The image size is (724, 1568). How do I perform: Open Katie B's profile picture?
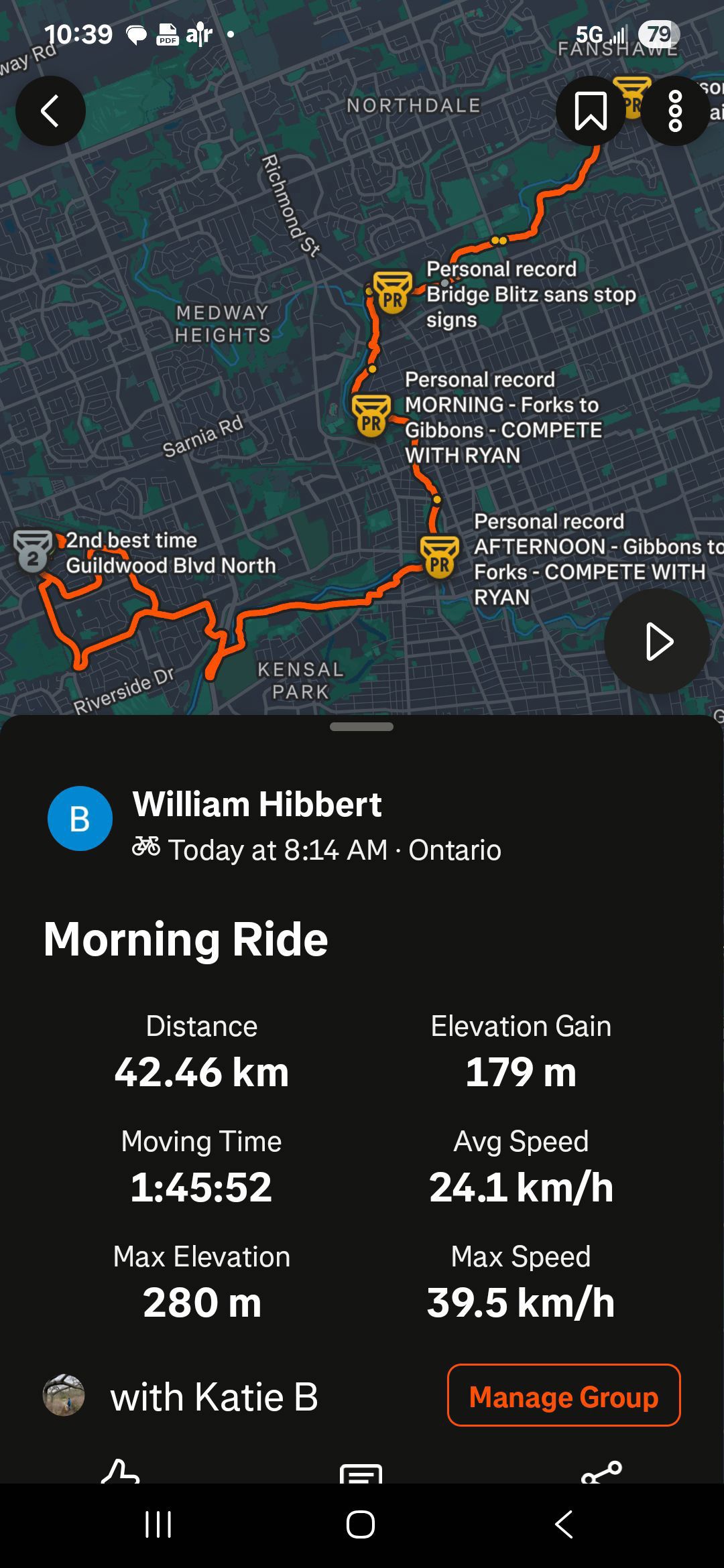click(64, 1395)
